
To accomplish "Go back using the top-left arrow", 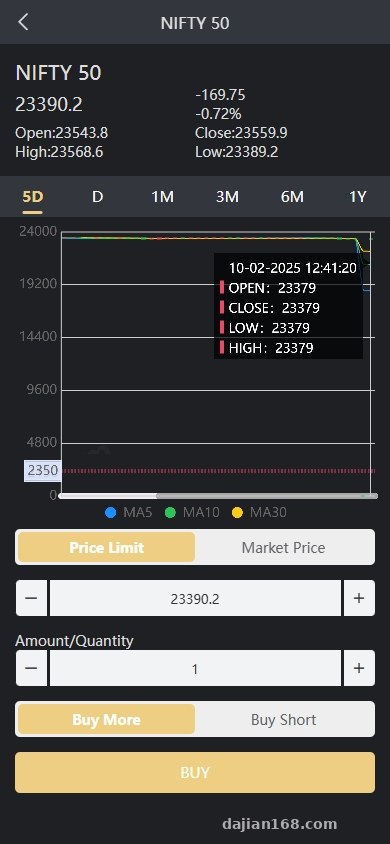I will click(x=23, y=23).
